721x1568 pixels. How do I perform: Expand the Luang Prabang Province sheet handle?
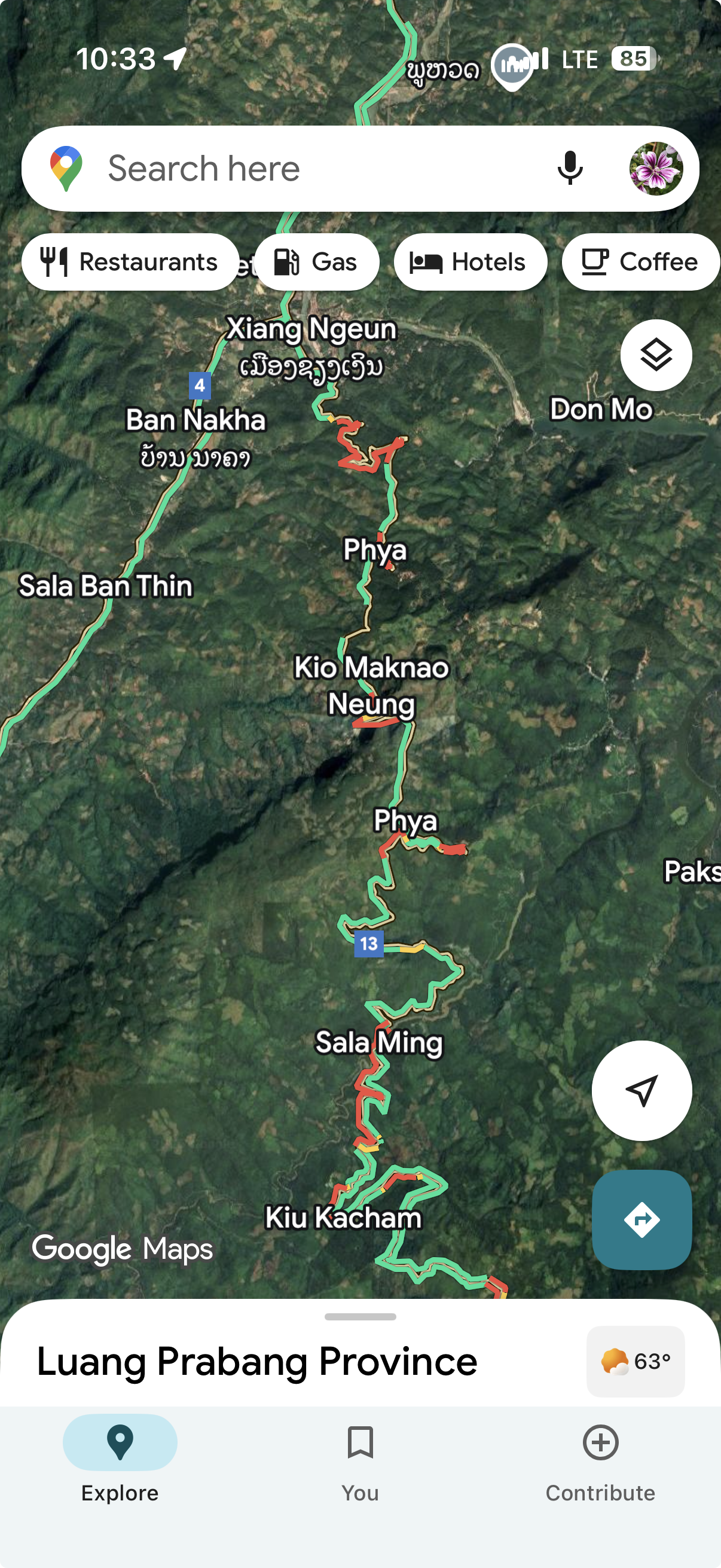(x=360, y=1317)
